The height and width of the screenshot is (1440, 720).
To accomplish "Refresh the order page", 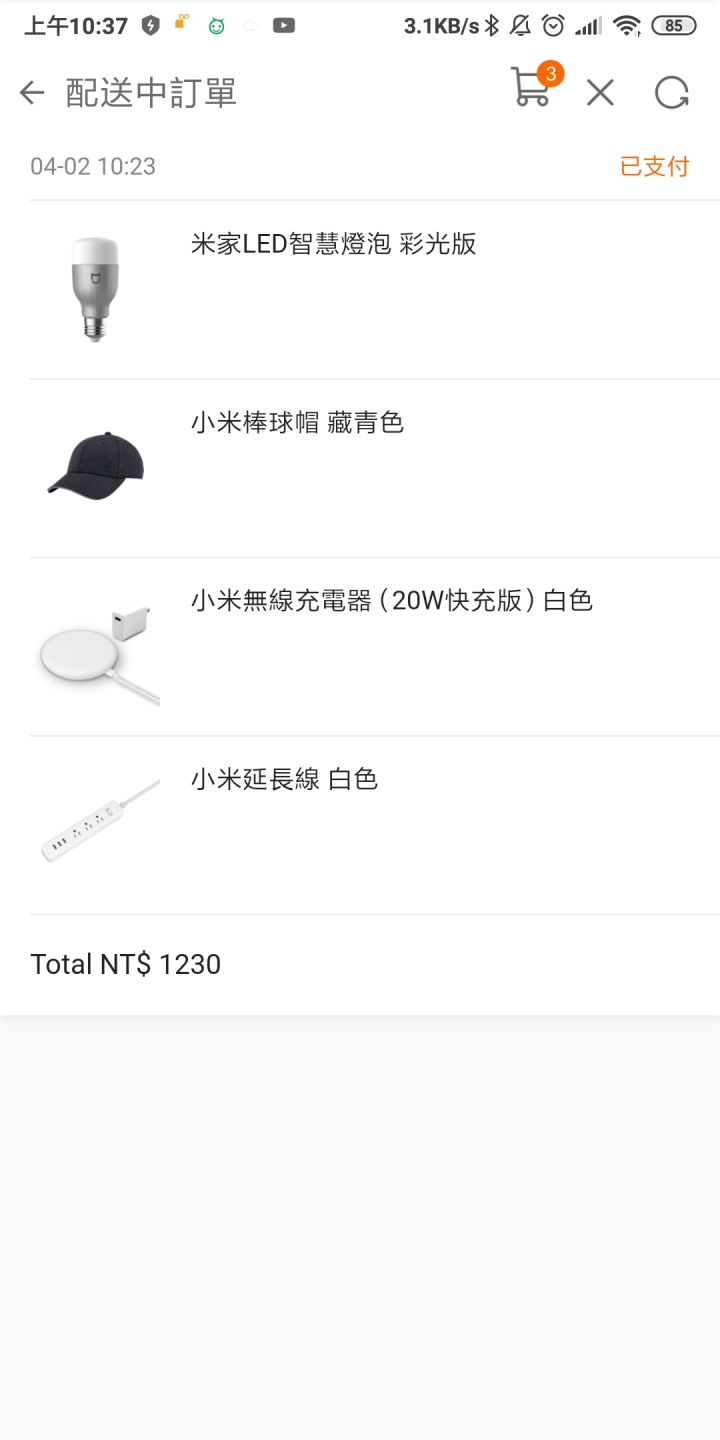I will tap(672, 93).
